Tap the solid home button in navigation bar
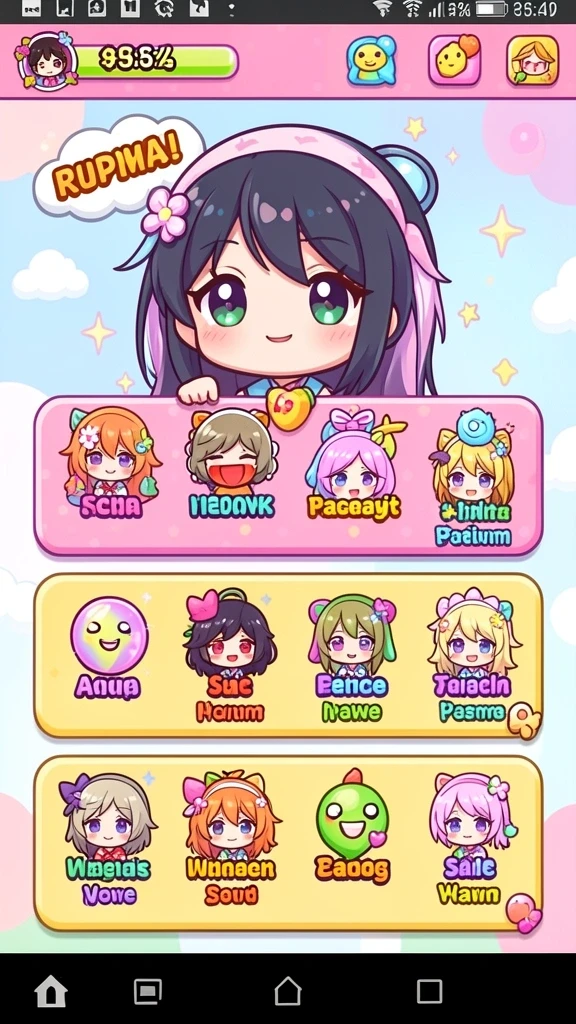Viewport: 576px width, 1024px height. point(51,991)
